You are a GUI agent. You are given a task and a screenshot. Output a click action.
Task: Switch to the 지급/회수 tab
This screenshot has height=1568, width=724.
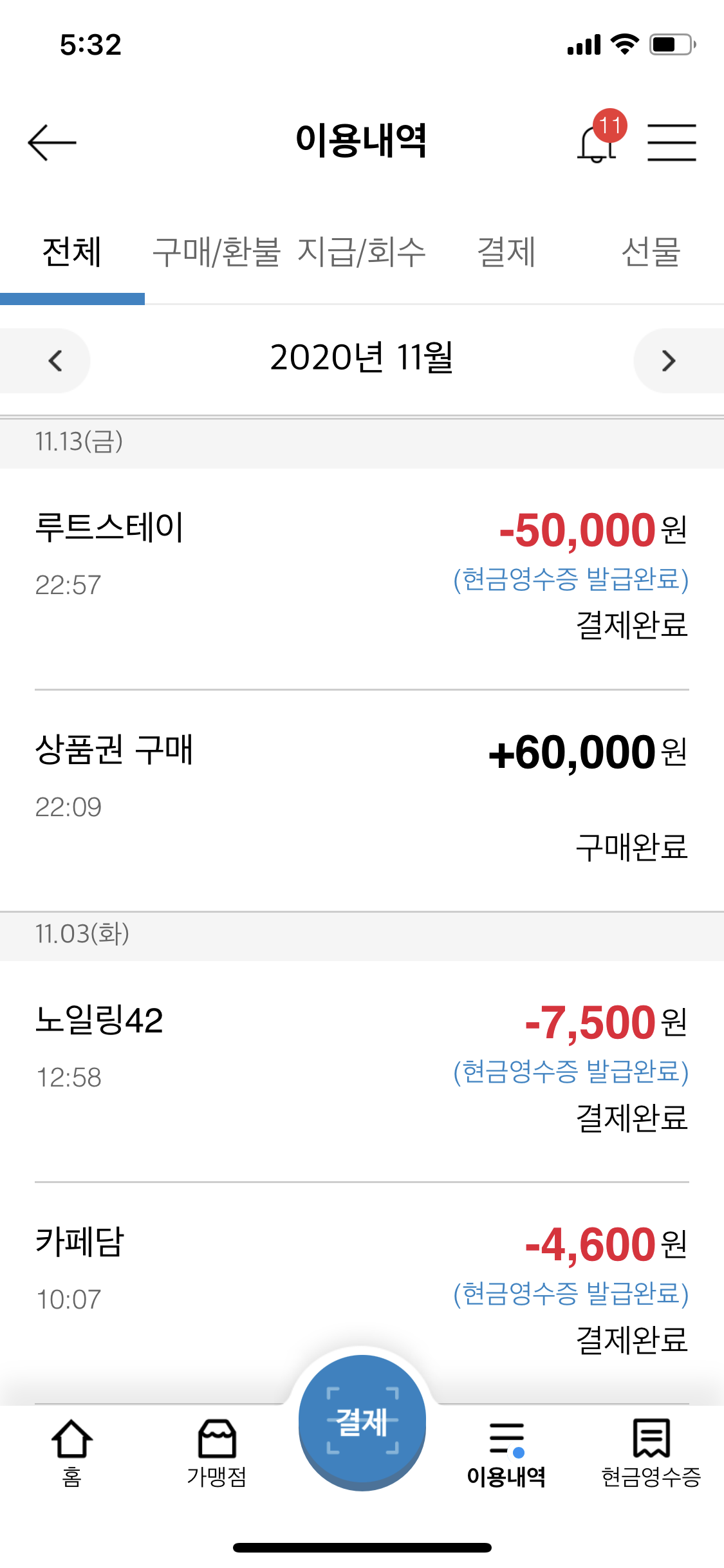click(x=362, y=252)
